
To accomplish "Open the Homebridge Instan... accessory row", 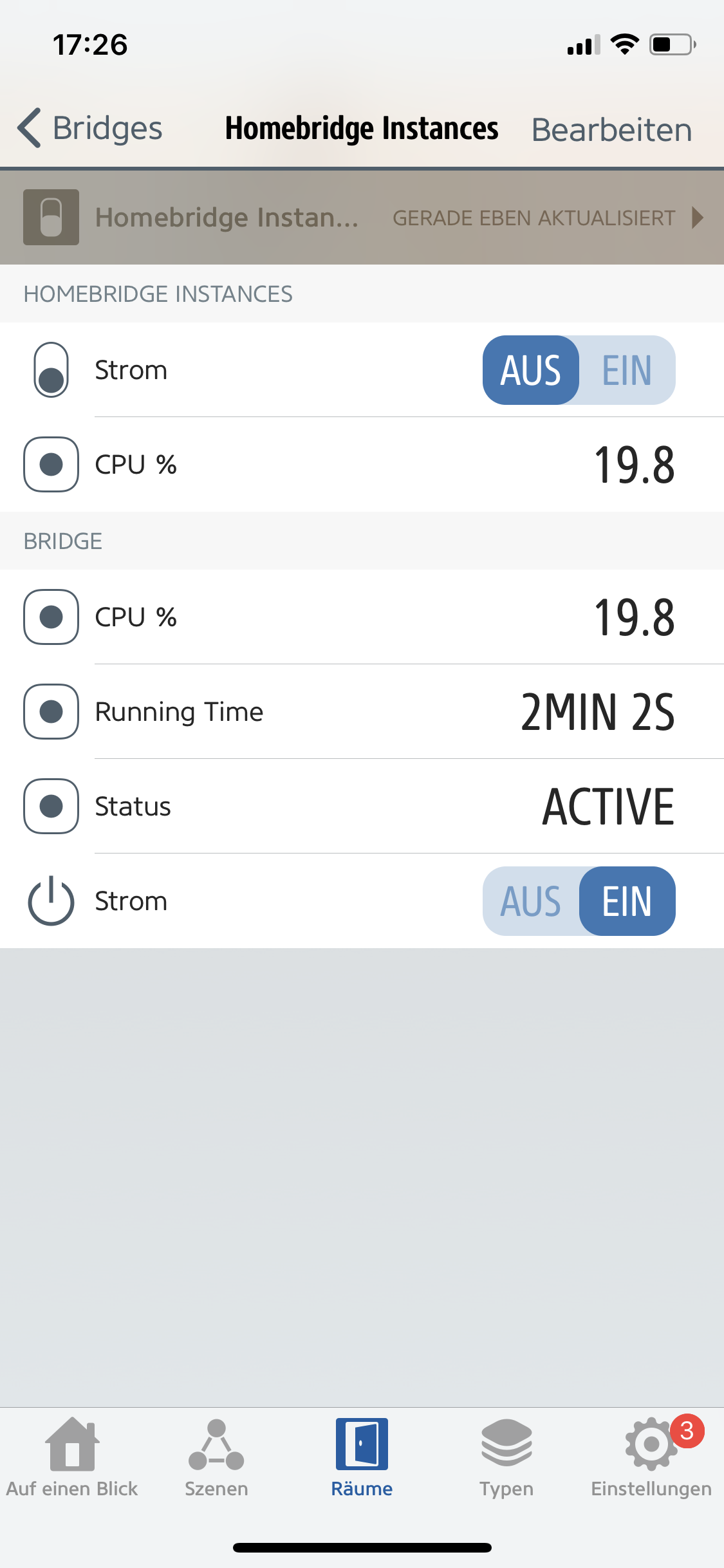I will click(x=362, y=218).
